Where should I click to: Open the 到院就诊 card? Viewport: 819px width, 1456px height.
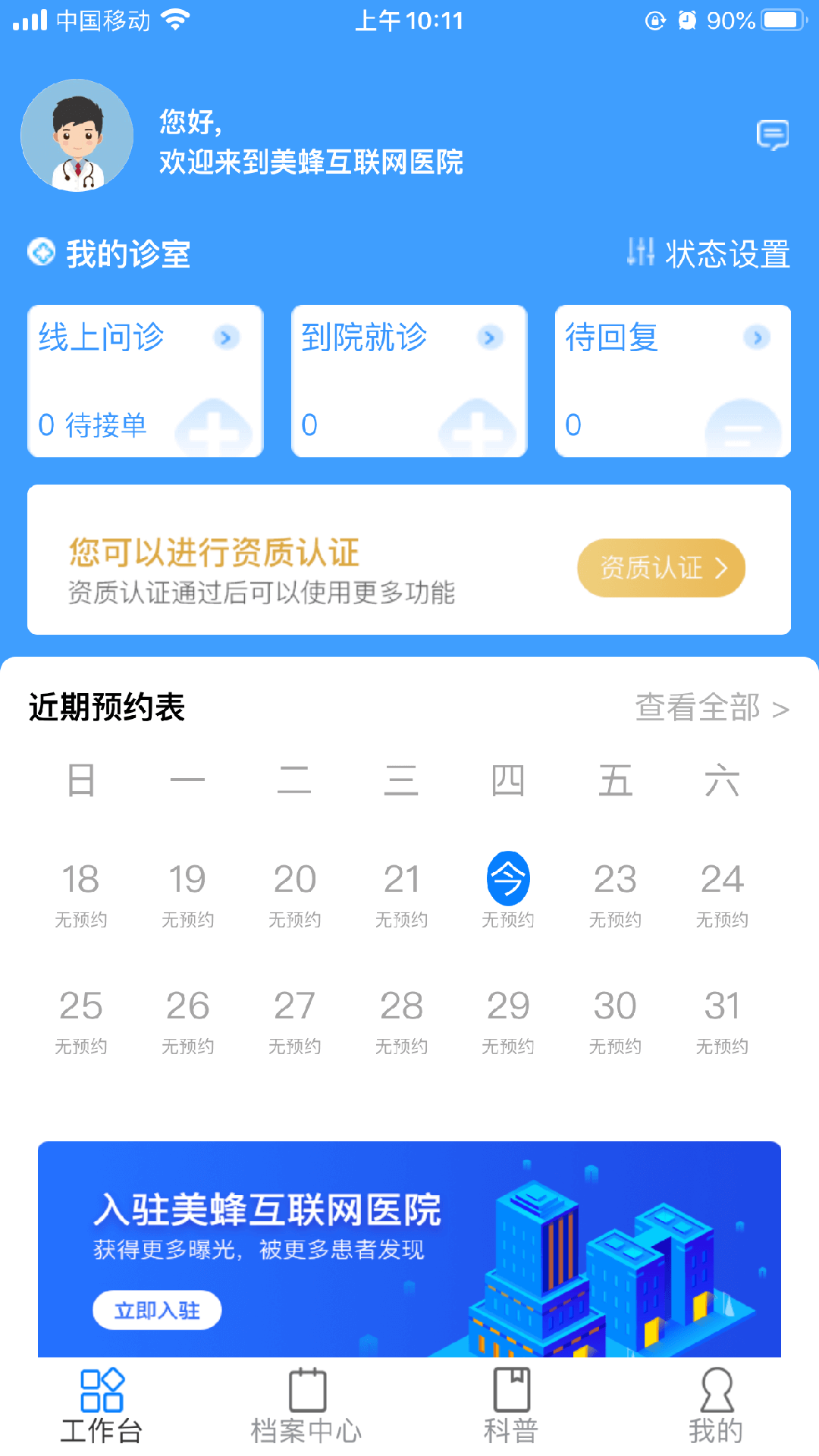tap(409, 381)
